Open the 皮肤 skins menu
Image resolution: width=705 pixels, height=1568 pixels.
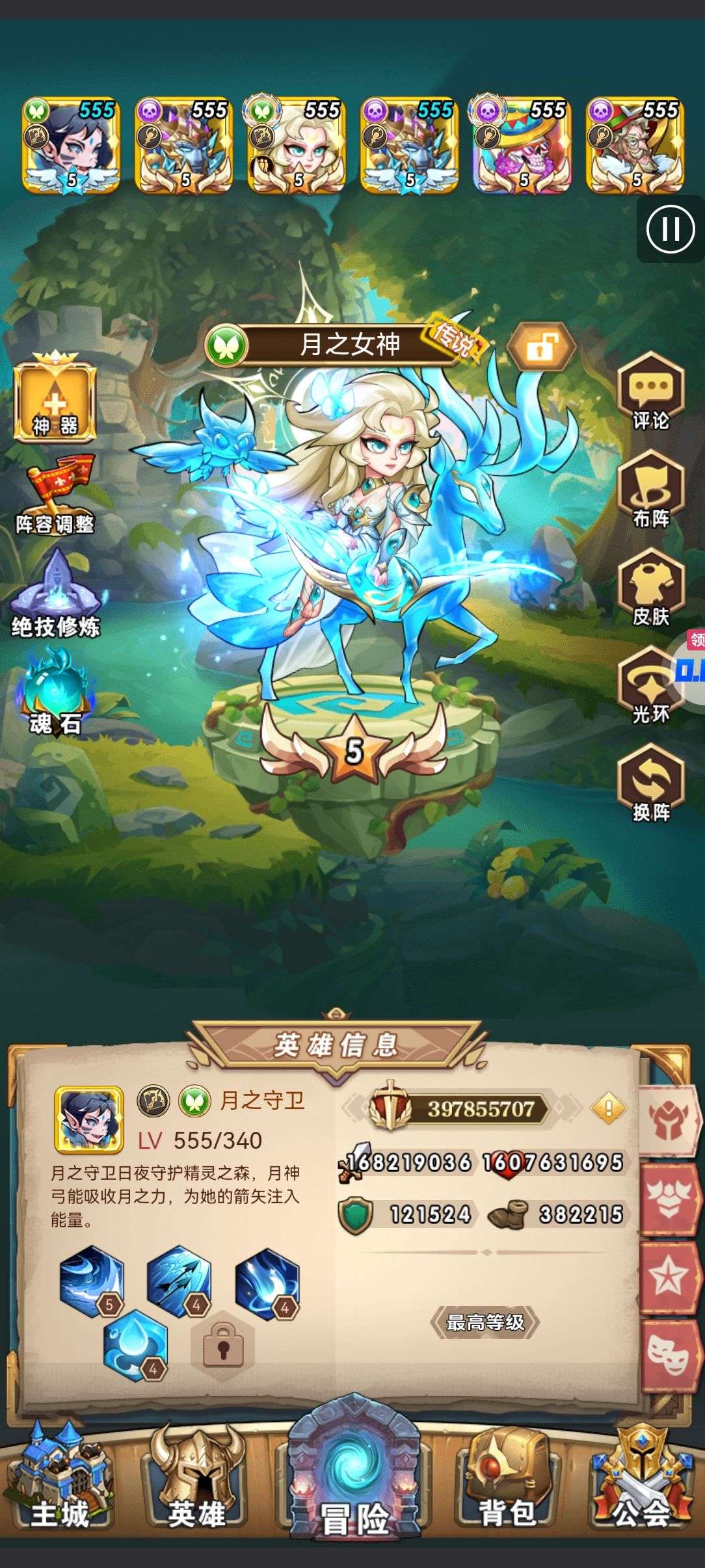tap(651, 587)
